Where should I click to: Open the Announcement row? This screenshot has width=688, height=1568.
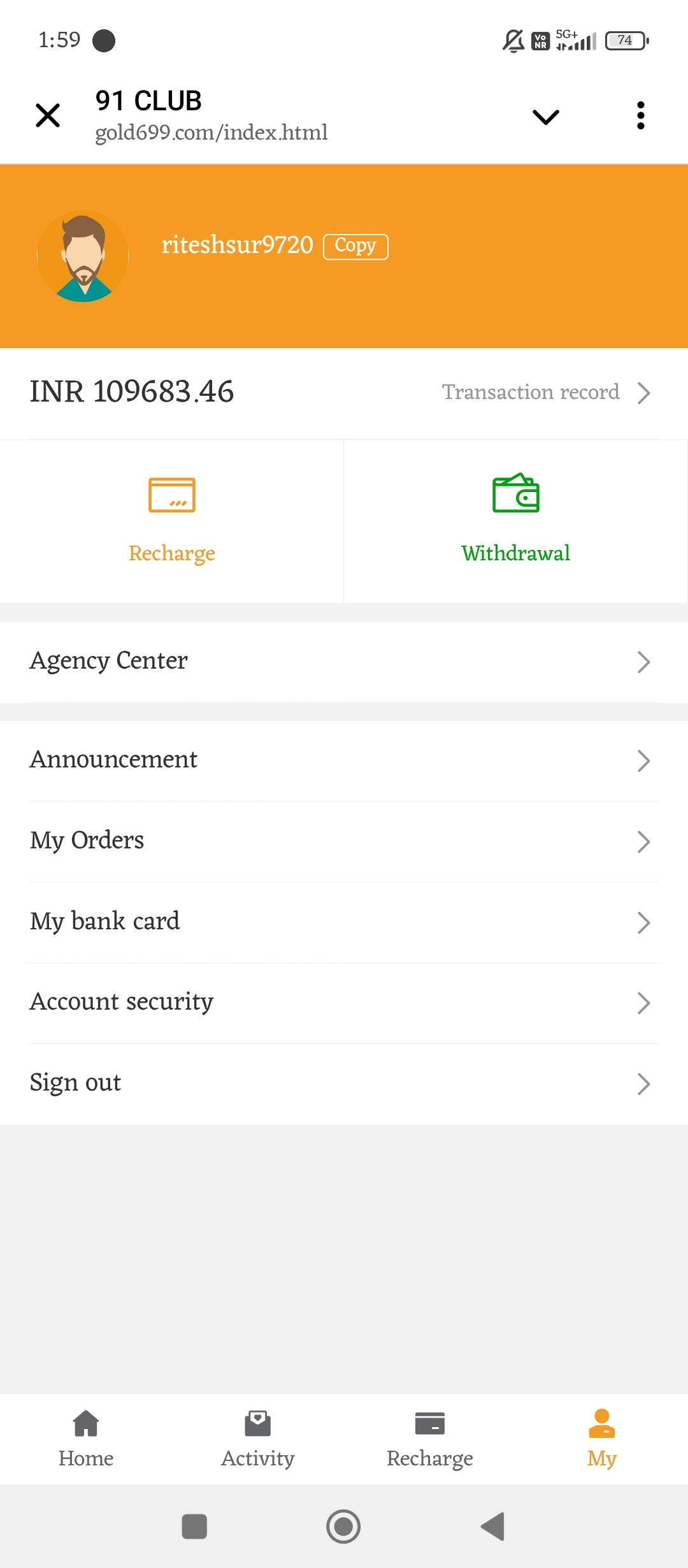tap(344, 760)
